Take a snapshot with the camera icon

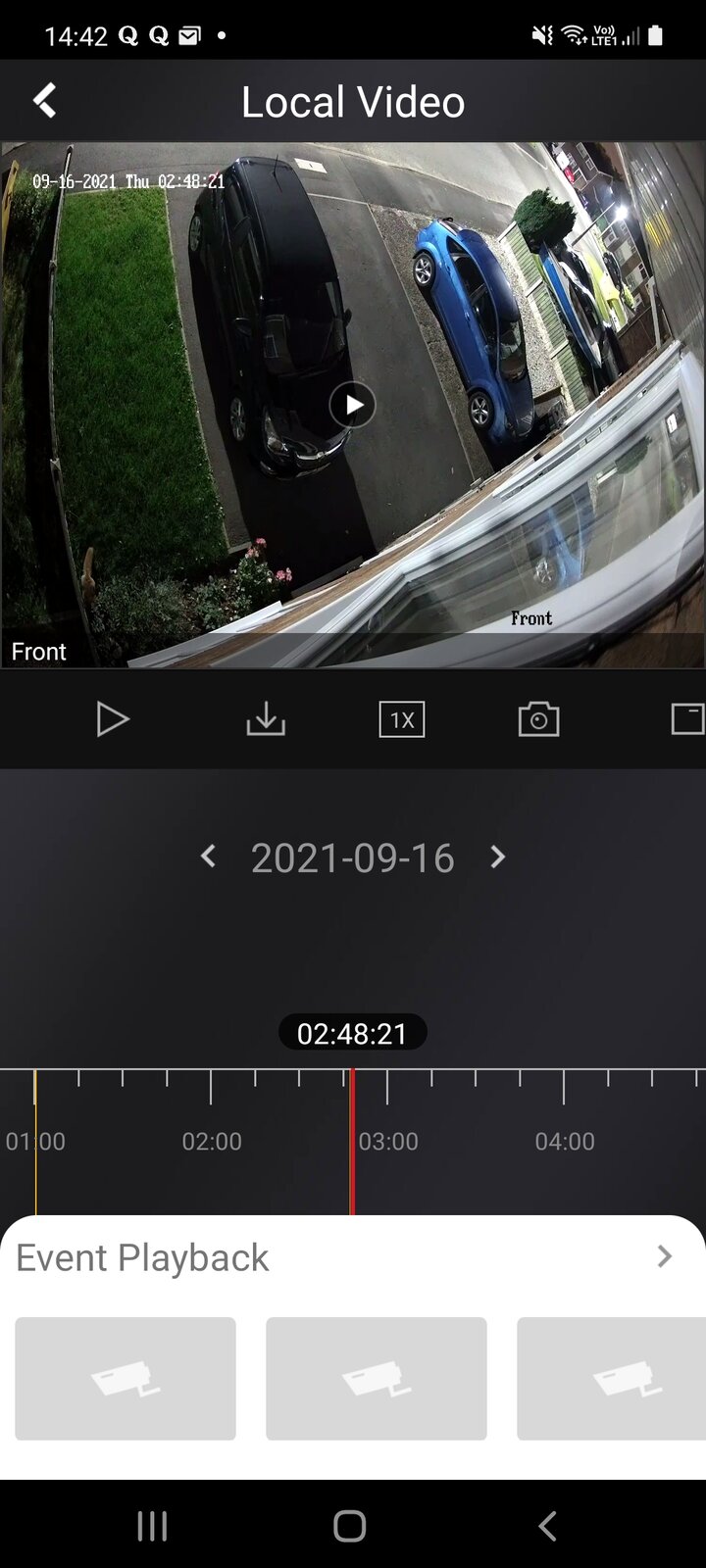pyautogui.click(x=538, y=719)
